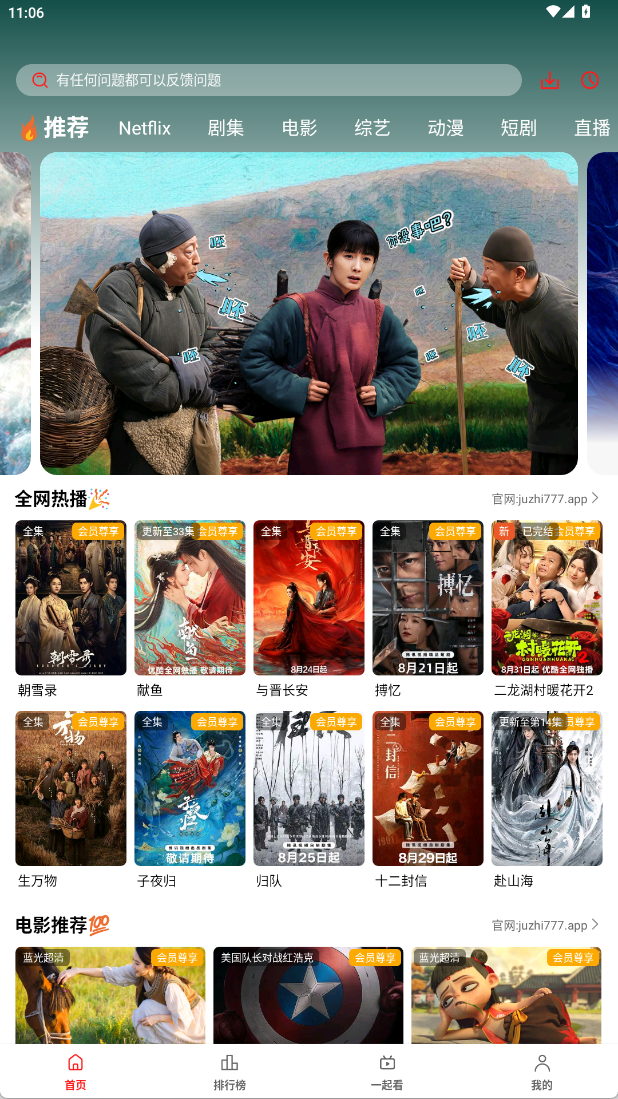618x1099 pixels.
Task: Open the watch history clock icon
Action: (590, 81)
